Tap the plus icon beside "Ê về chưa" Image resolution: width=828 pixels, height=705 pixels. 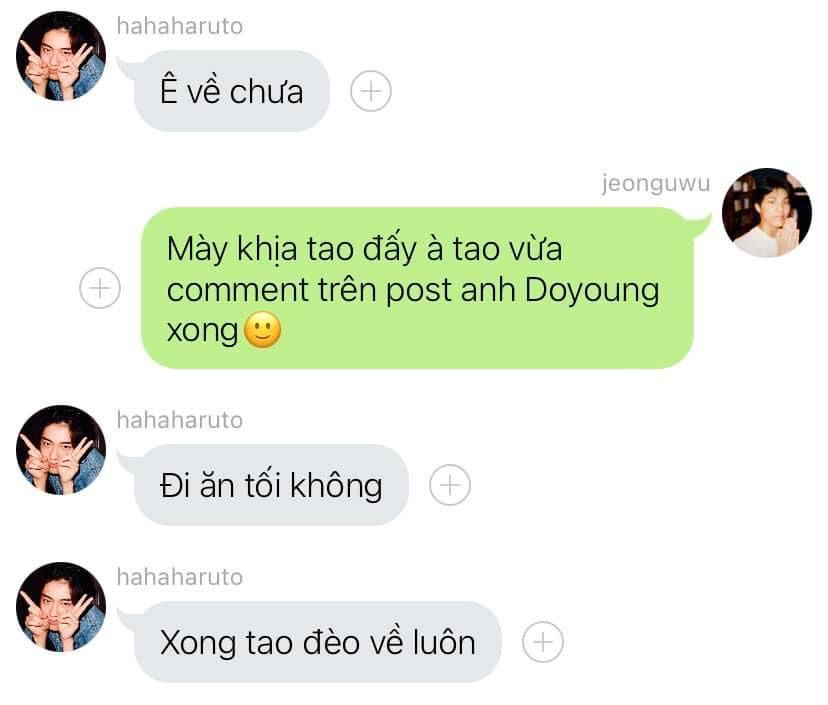pyautogui.click(x=371, y=92)
